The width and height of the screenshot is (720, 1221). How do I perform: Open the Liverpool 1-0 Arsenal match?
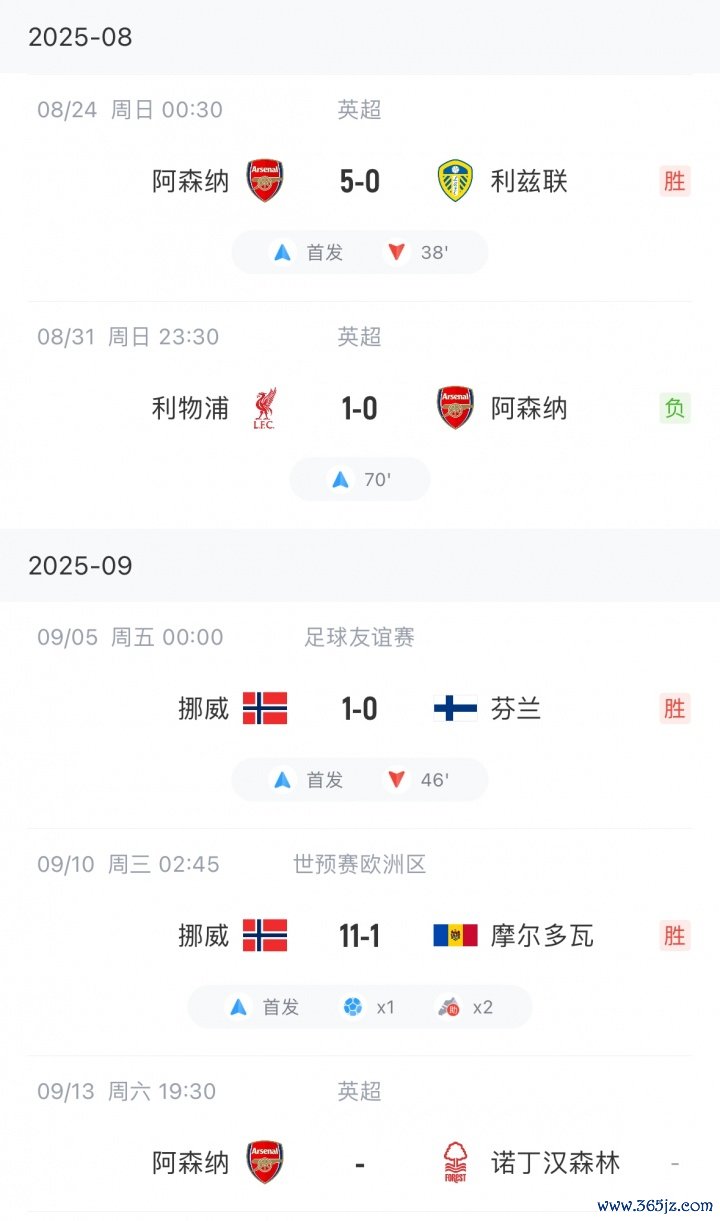tap(359, 409)
